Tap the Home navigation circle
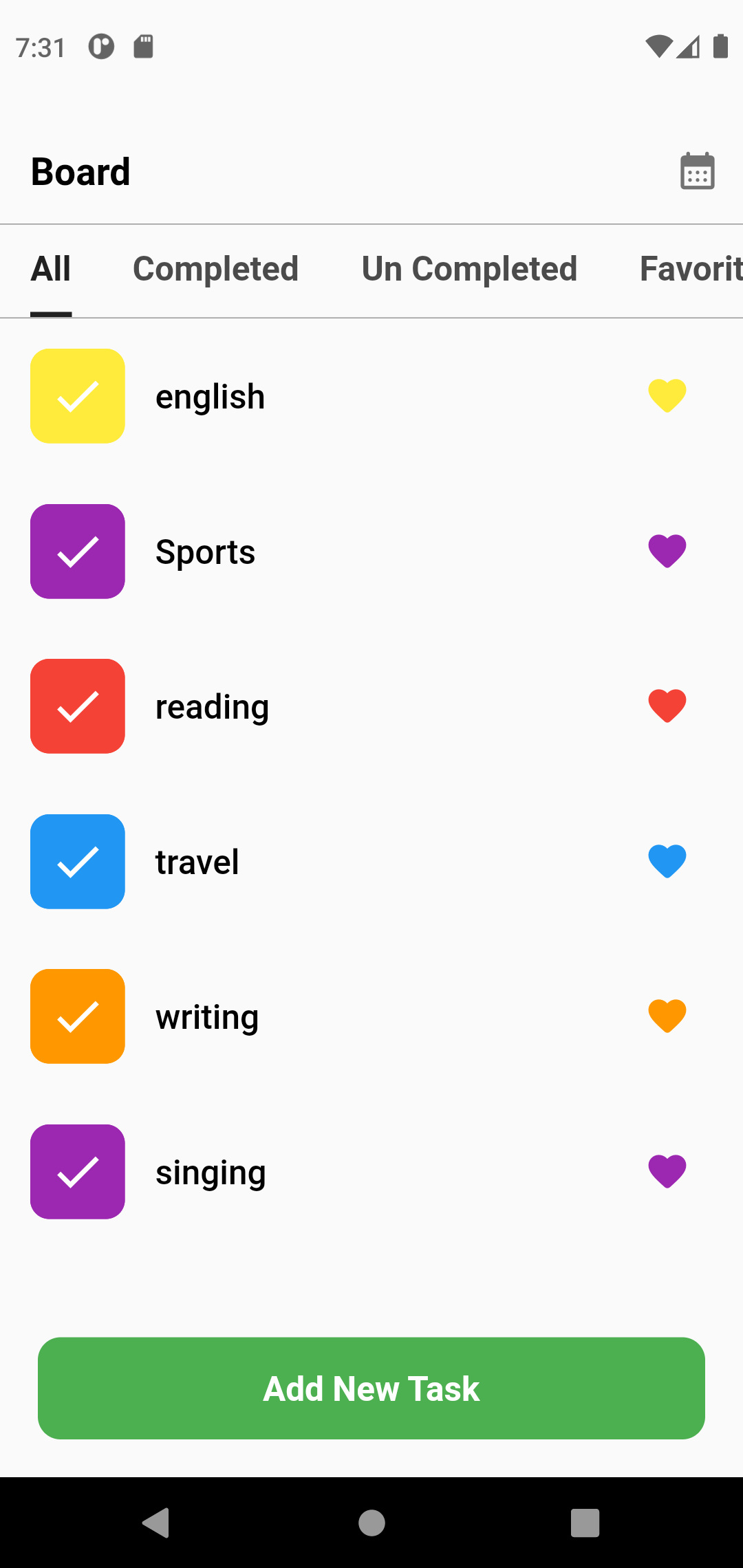 click(371, 1522)
